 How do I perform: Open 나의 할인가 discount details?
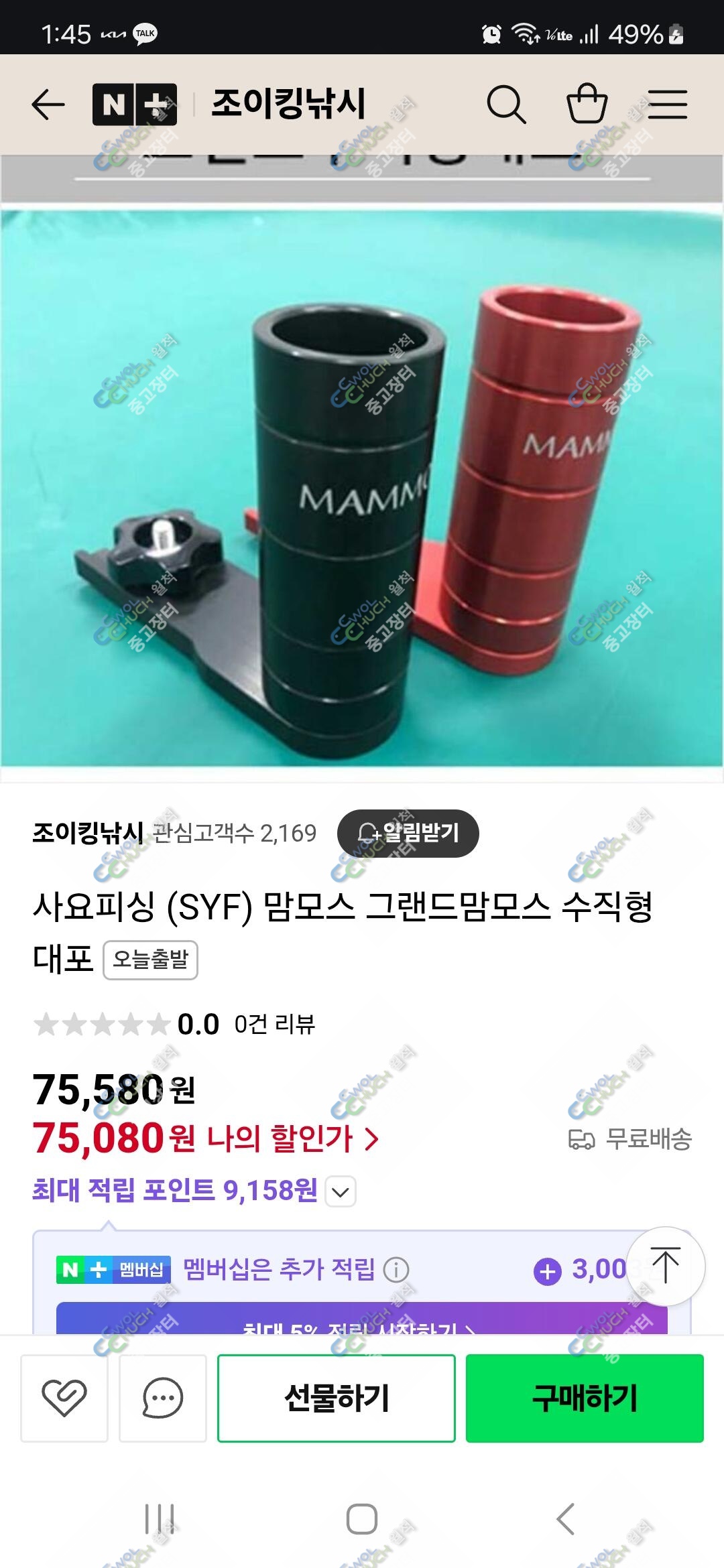293,1138
